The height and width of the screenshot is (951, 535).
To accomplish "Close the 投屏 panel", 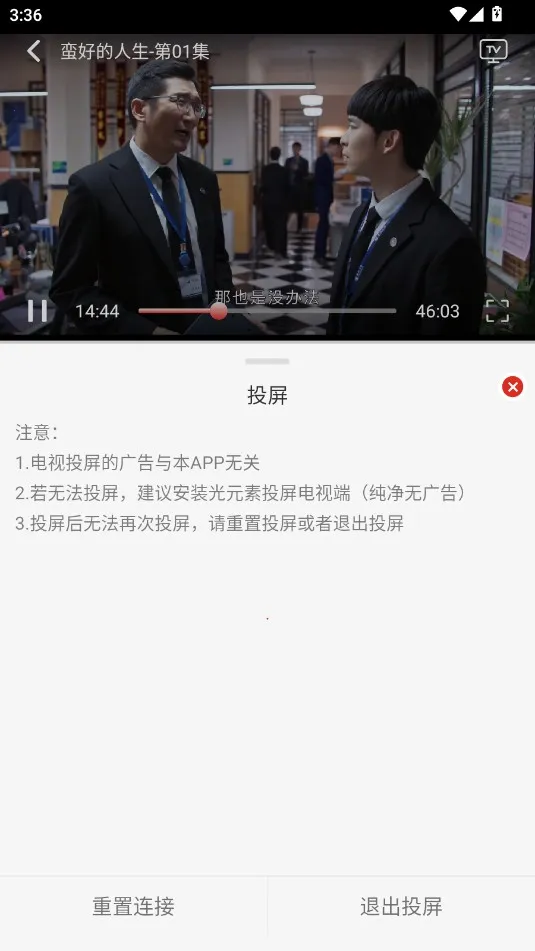I will 513,386.
